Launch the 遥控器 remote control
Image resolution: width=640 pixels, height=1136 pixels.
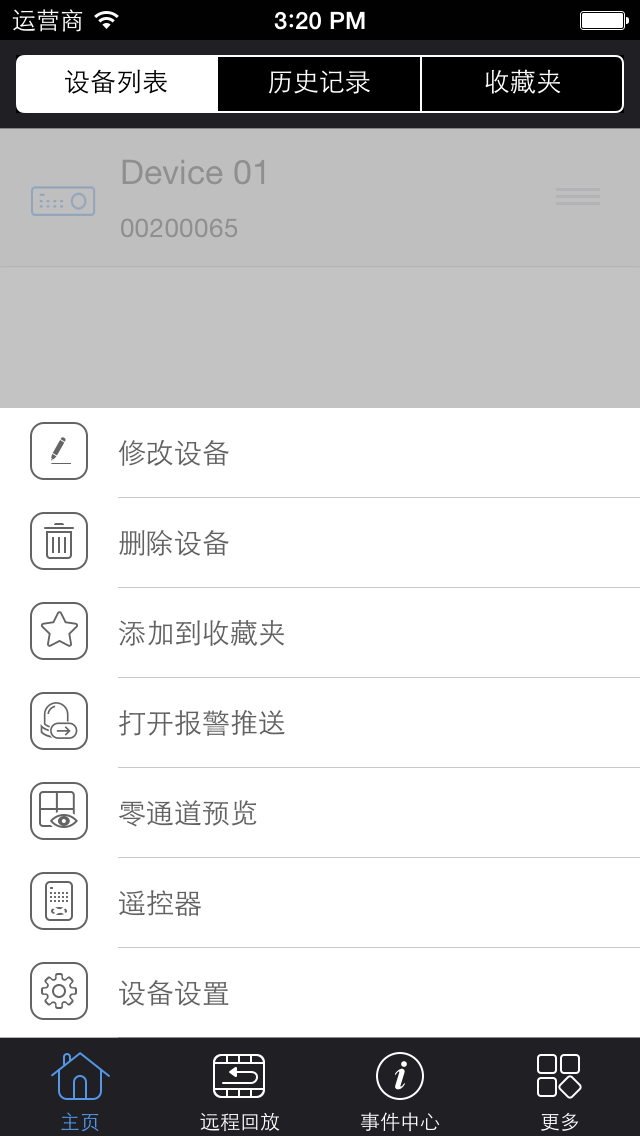click(160, 903)
